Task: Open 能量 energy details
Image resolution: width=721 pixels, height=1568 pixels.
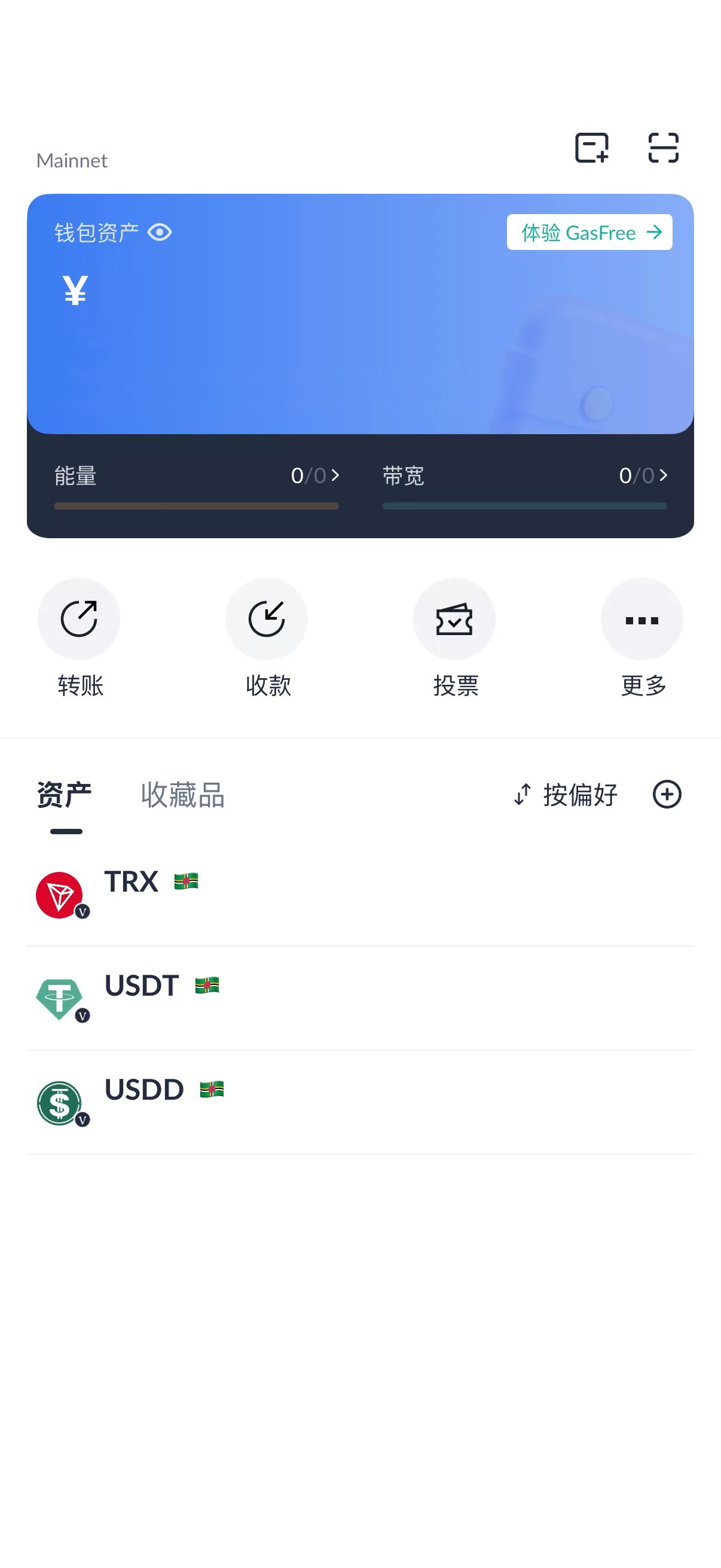Action: pos(196,476)
